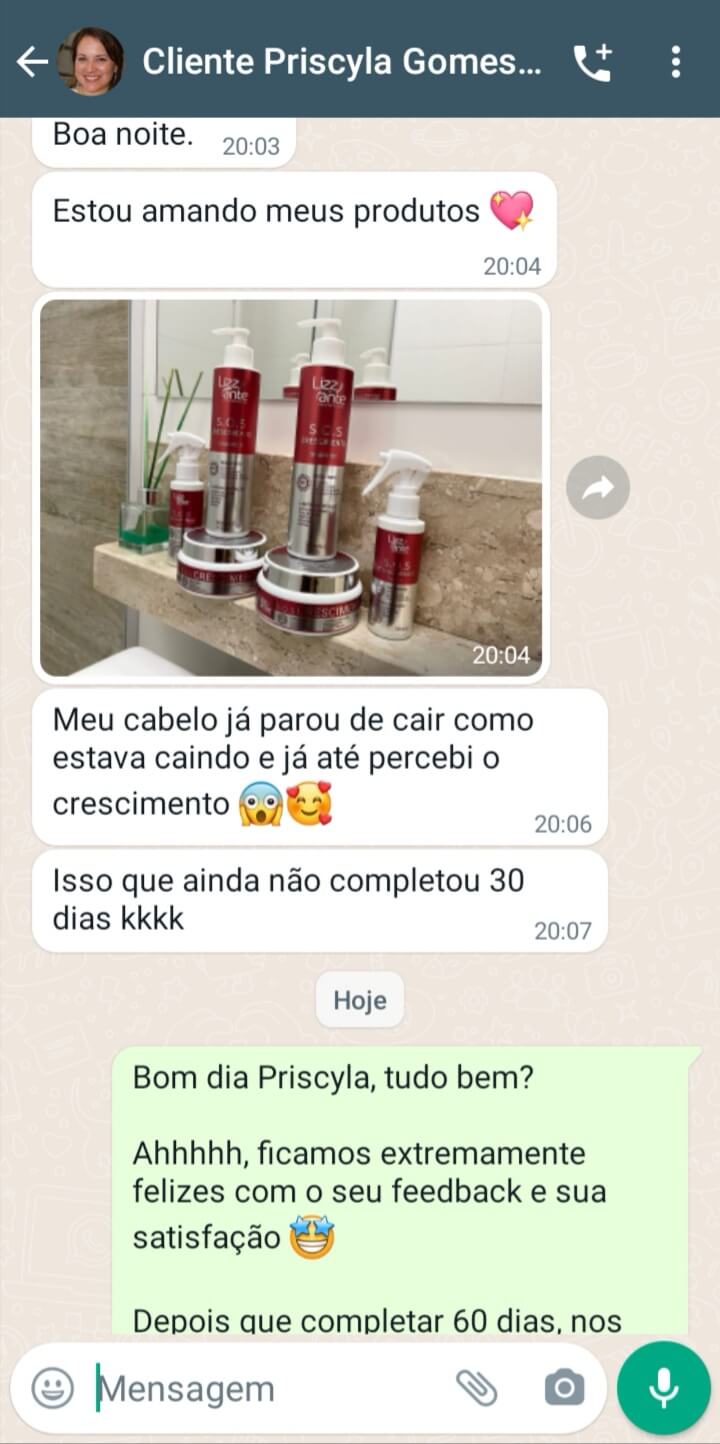The width and height of the screenshot is (720, 1444).
Task: View the received product photo
Action: point(290,487)
